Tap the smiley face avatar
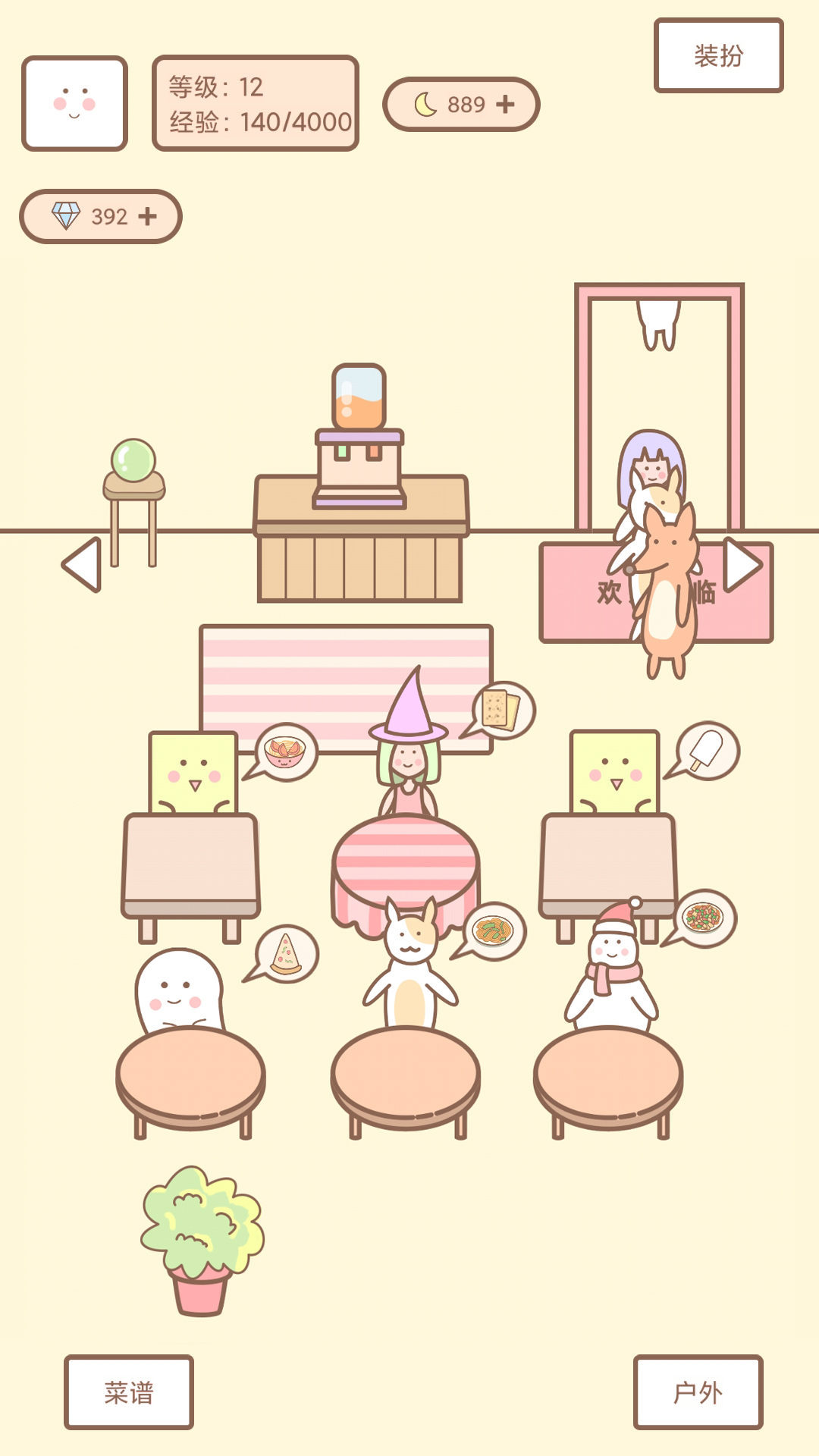 pos(74,103)
